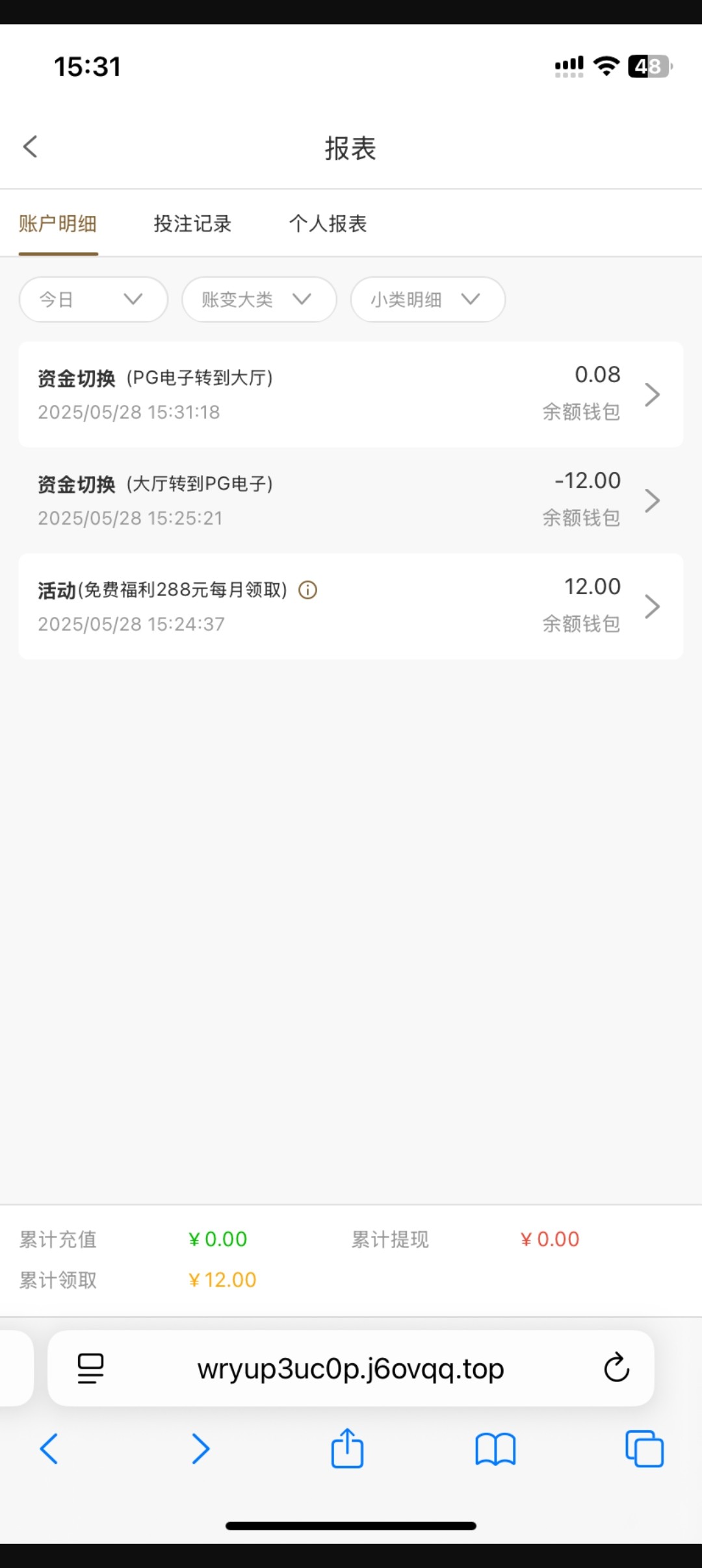Tap the Safari address bar

point(351,1368)
